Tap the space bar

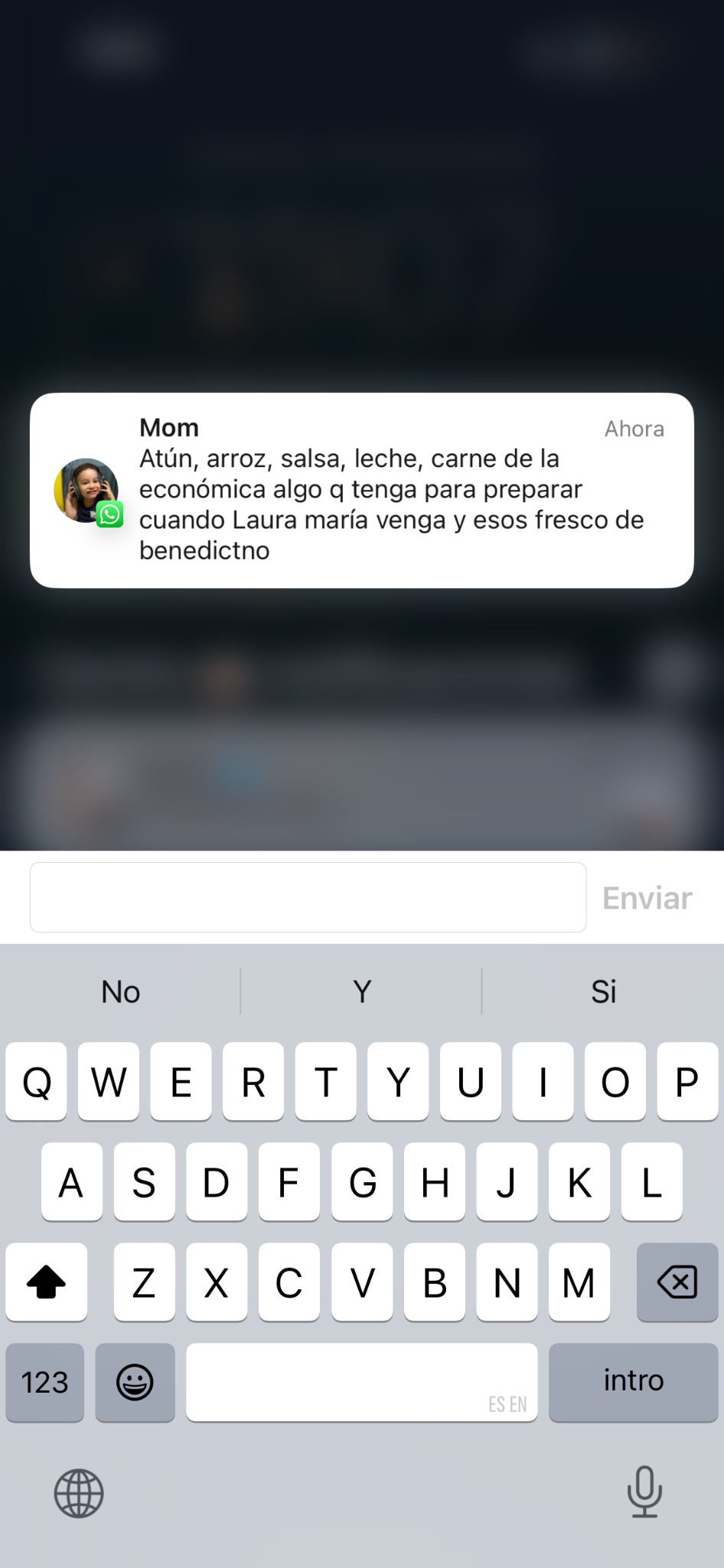(361, 1382)
